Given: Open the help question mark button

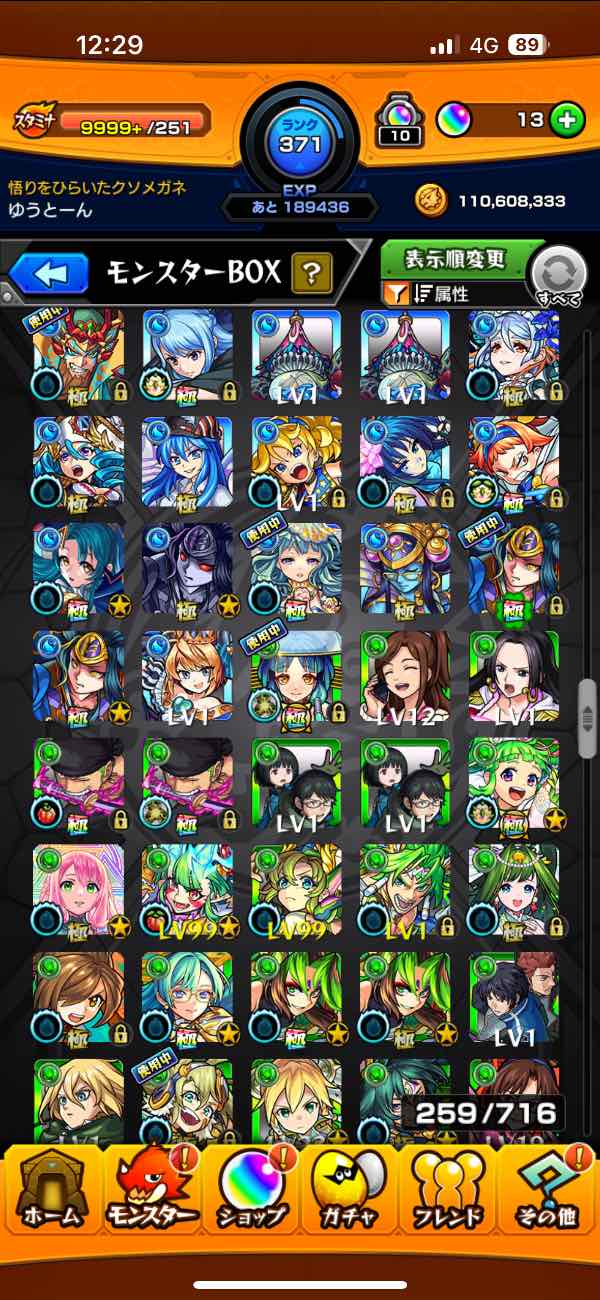Looking at the screenshot, I should [x=312, y=273].
